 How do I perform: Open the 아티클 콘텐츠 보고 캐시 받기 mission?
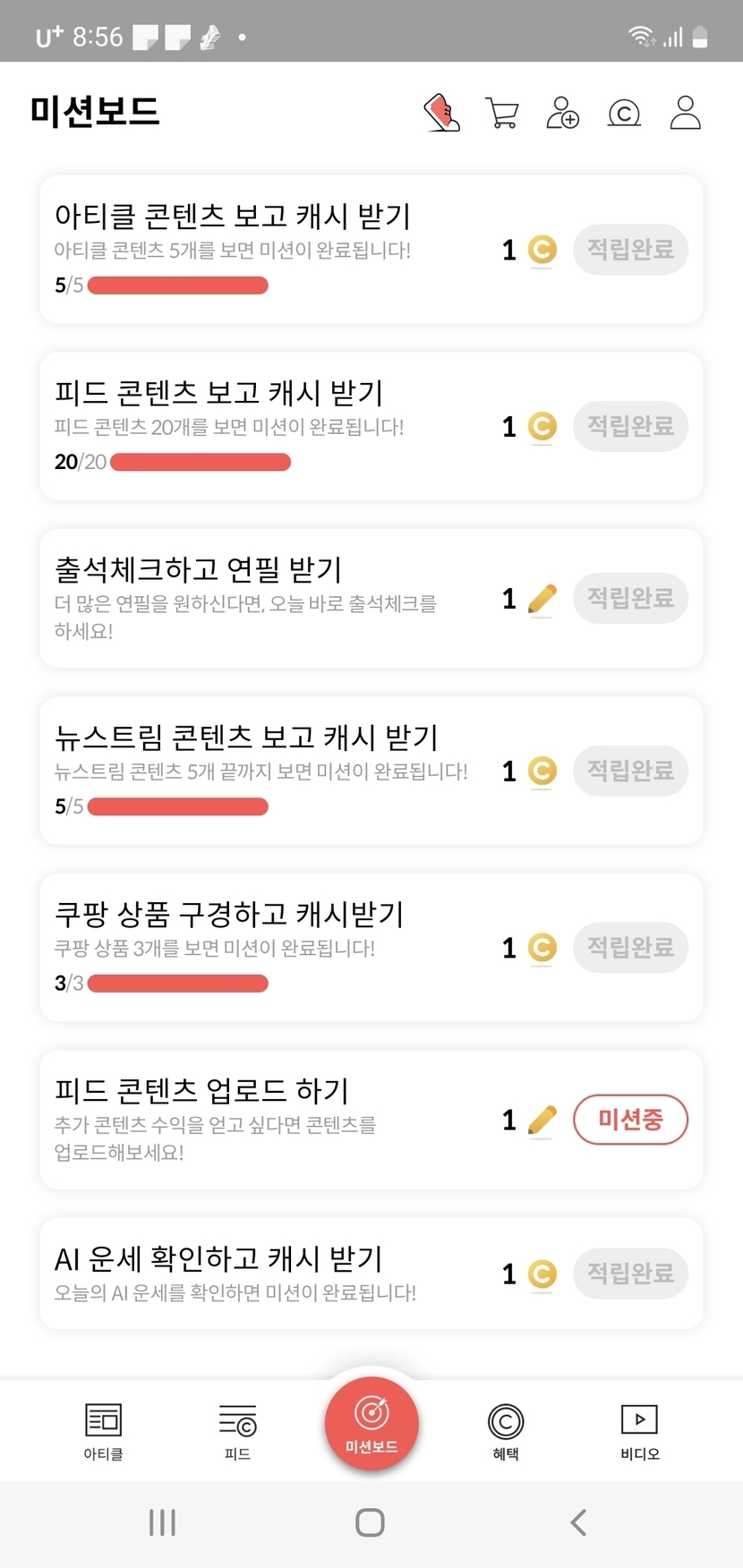click(x=269, y=248)
